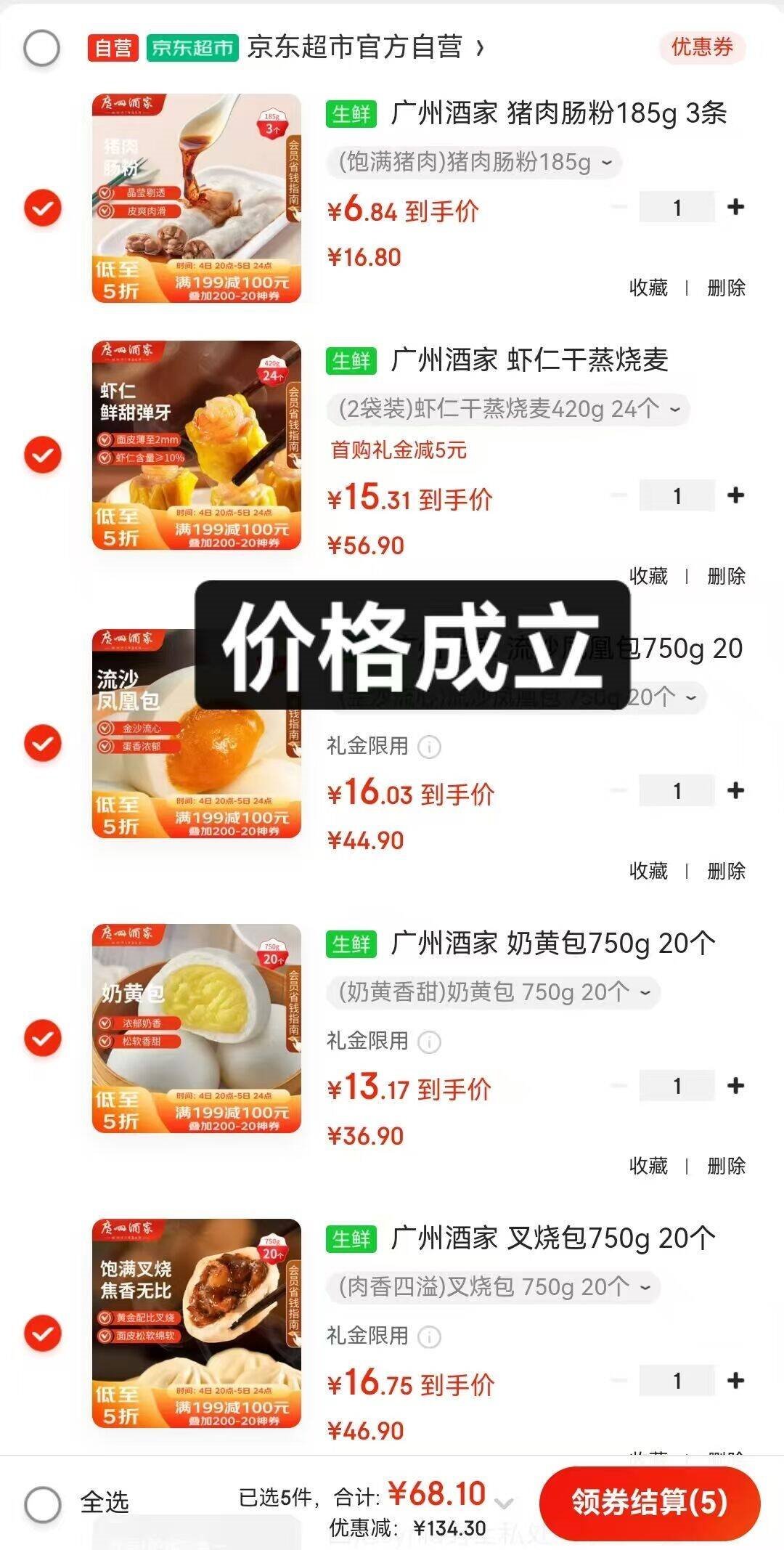Change the 猪肉肠粉185g spec option
The height and width of the screenshot is (1550, 784).
click(475, 162)
